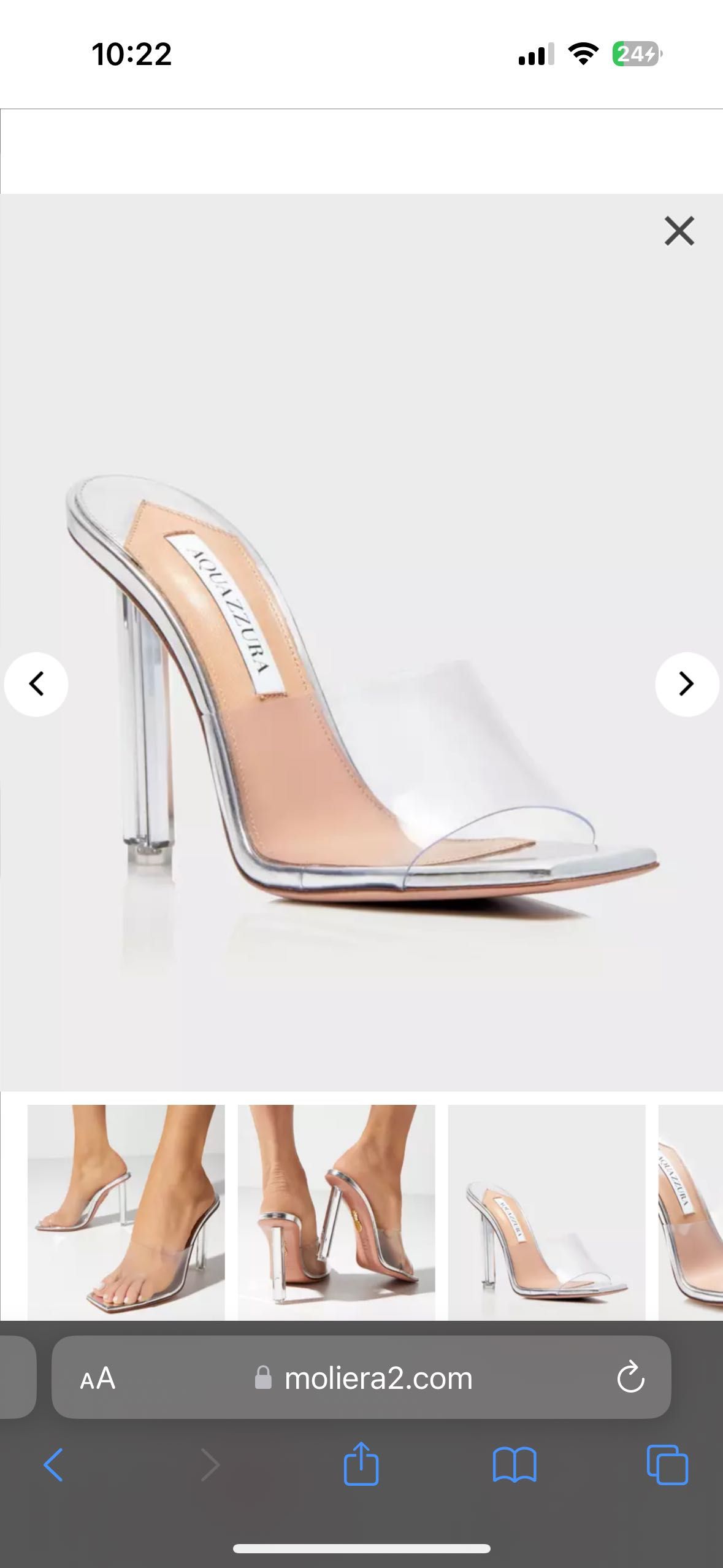Go back in Safari
Screen dimensions: 723x1568
(53, 1465)
